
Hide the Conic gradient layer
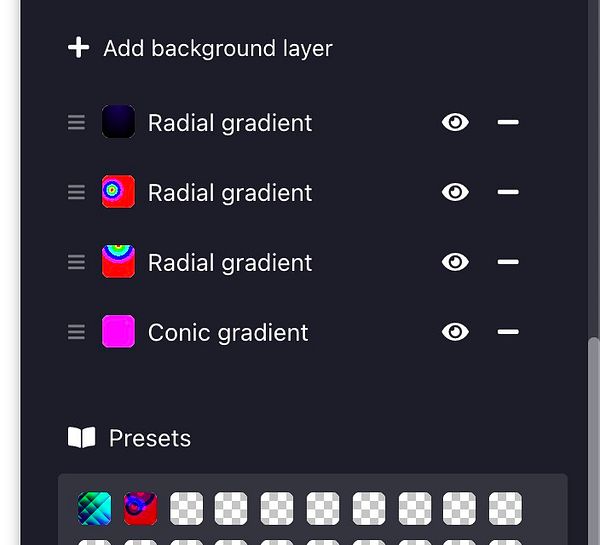coord(455,332)
